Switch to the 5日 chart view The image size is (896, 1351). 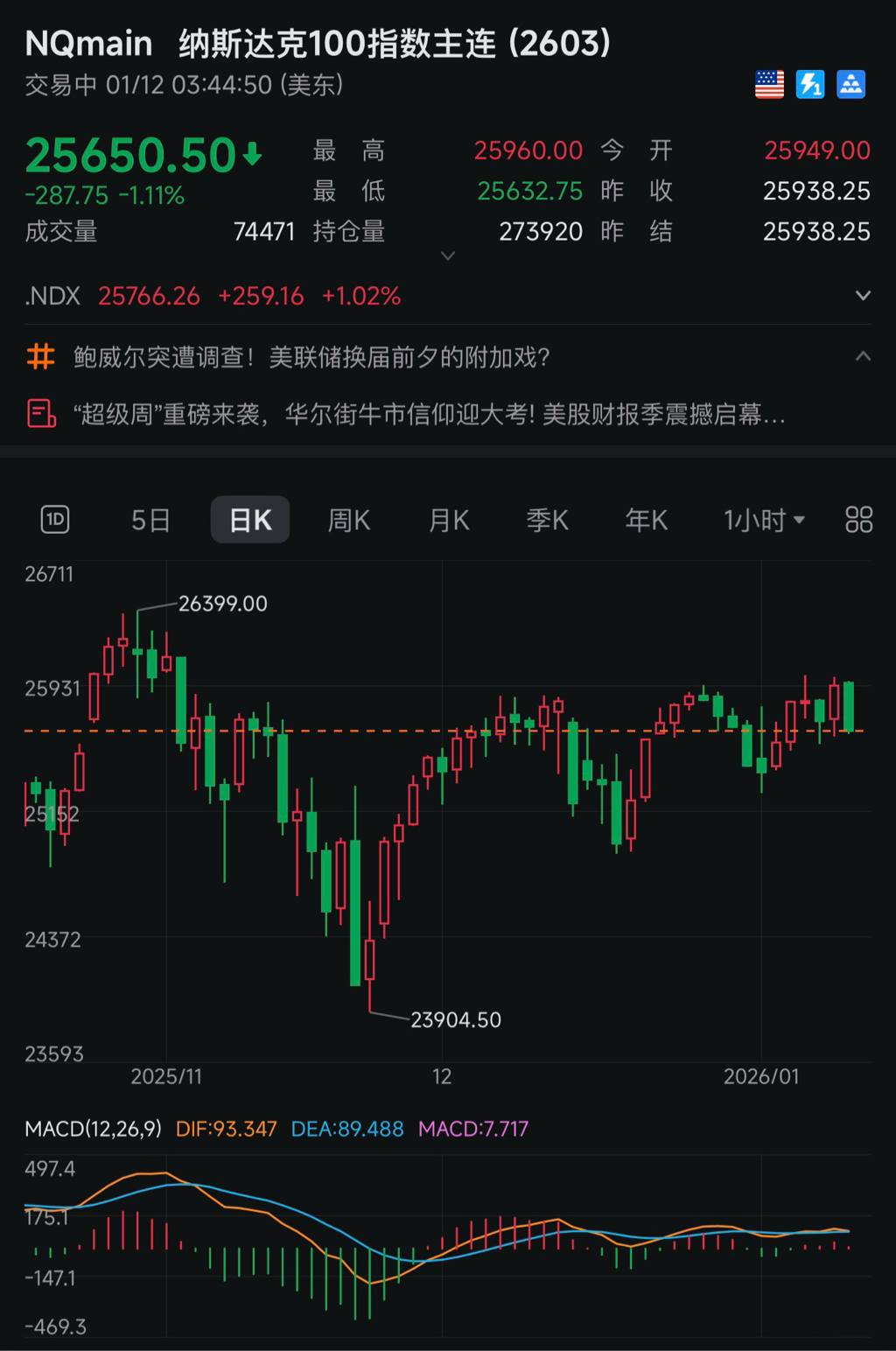[x=150, y=521]
